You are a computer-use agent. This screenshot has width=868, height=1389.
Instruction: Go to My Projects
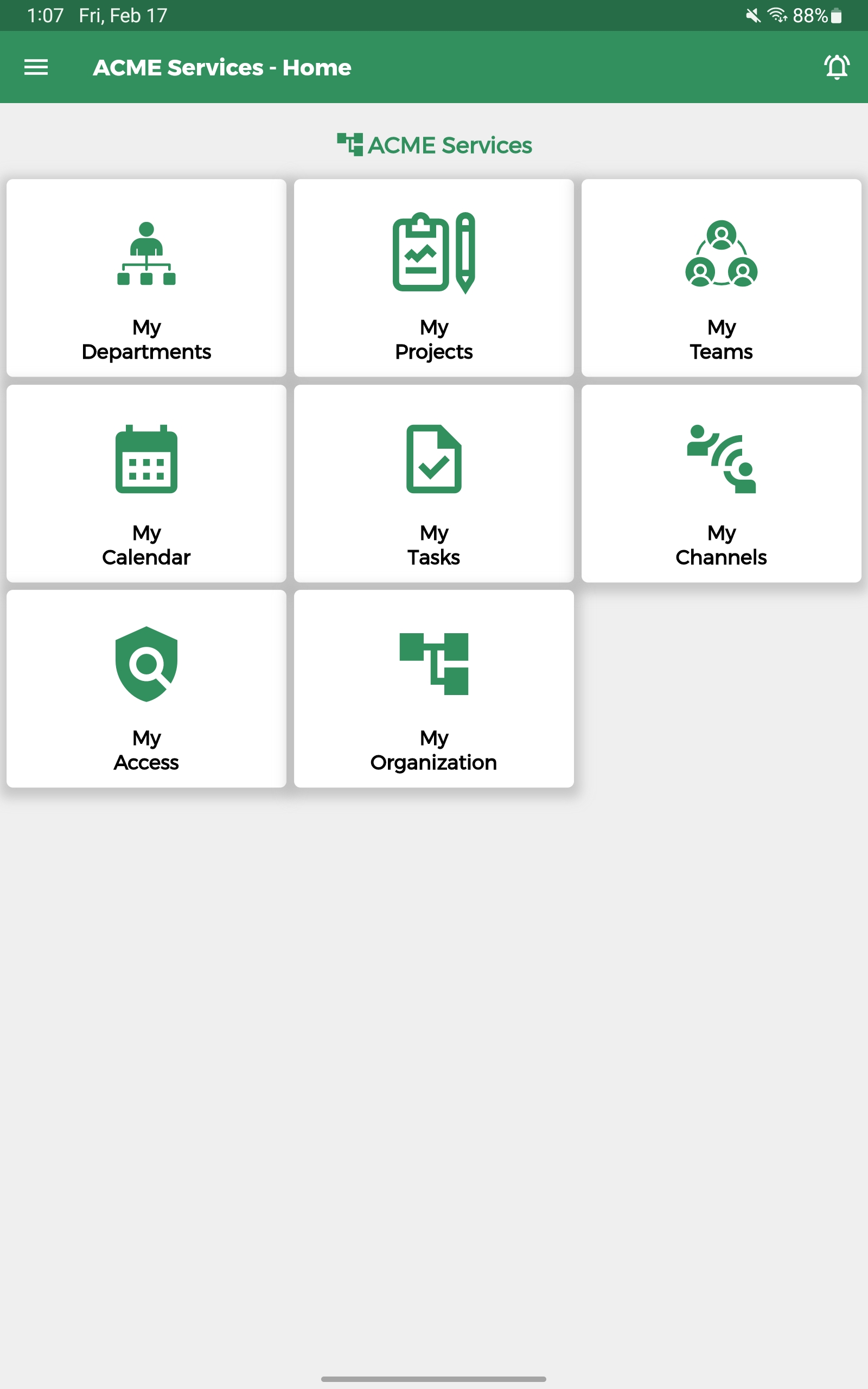433,278
